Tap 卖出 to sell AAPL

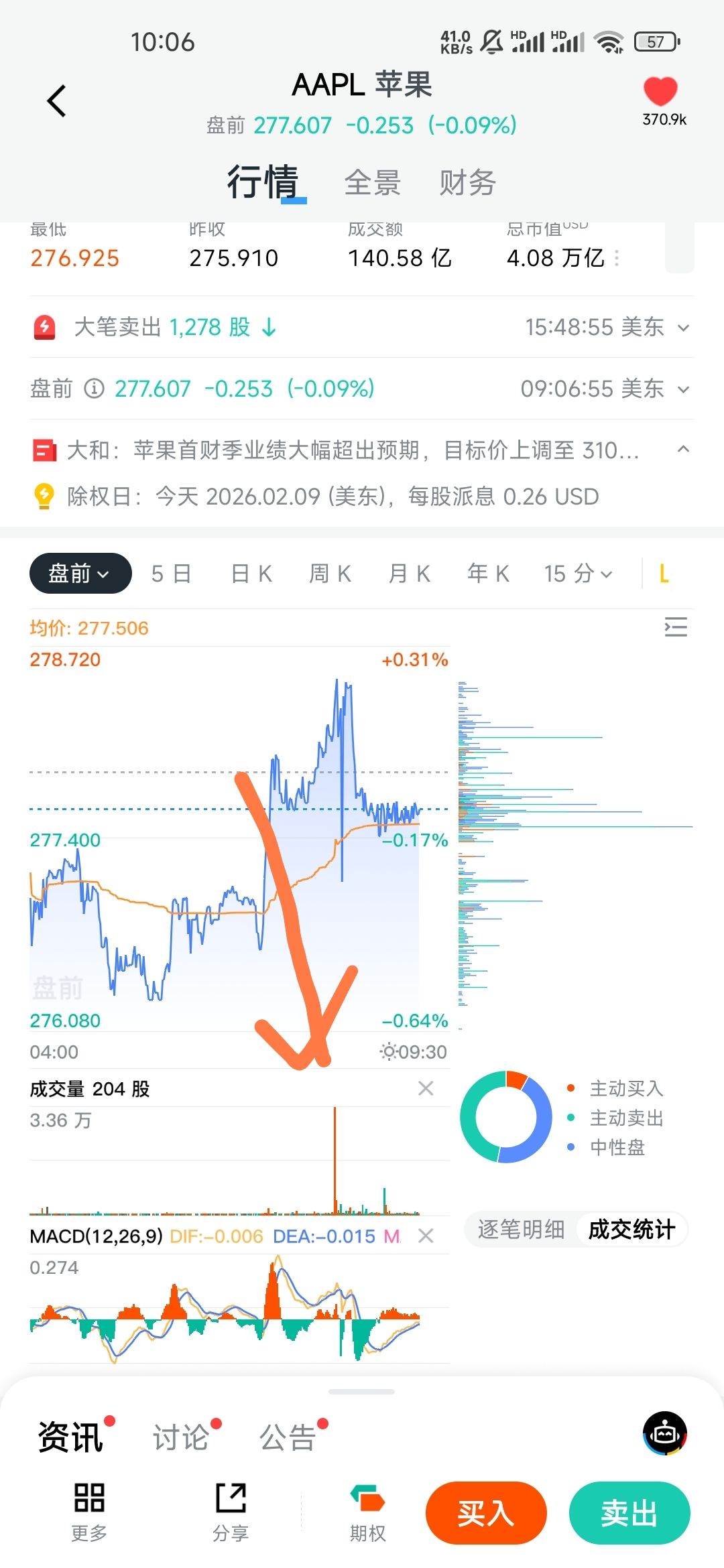(x=629, y=1513)
